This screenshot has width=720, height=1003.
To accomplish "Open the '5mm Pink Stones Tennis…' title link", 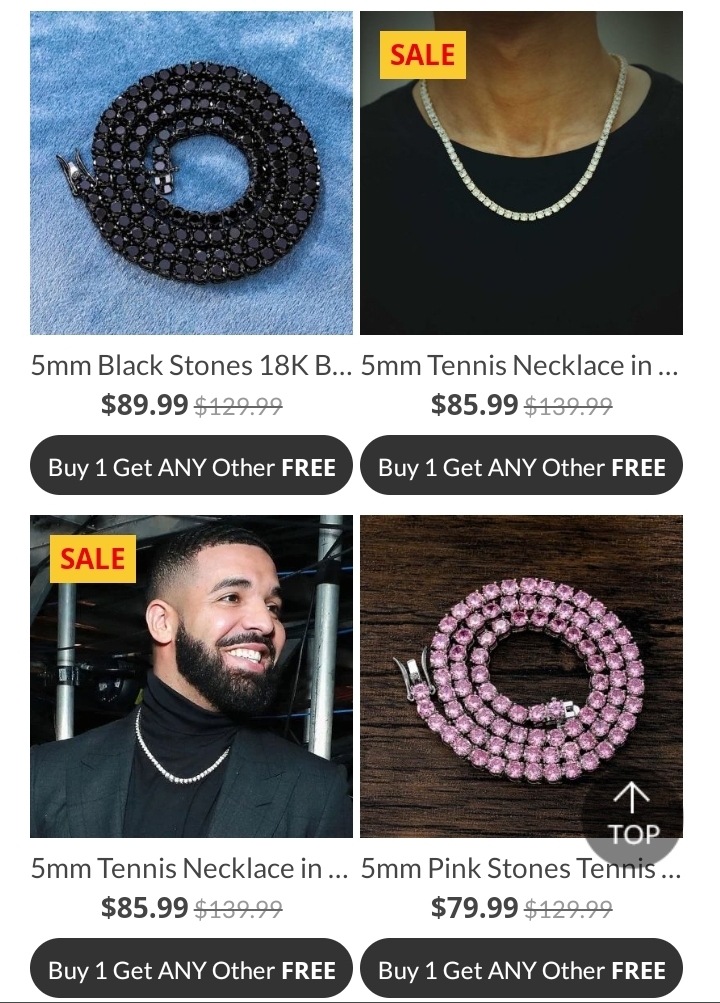I will pos(521,869).
